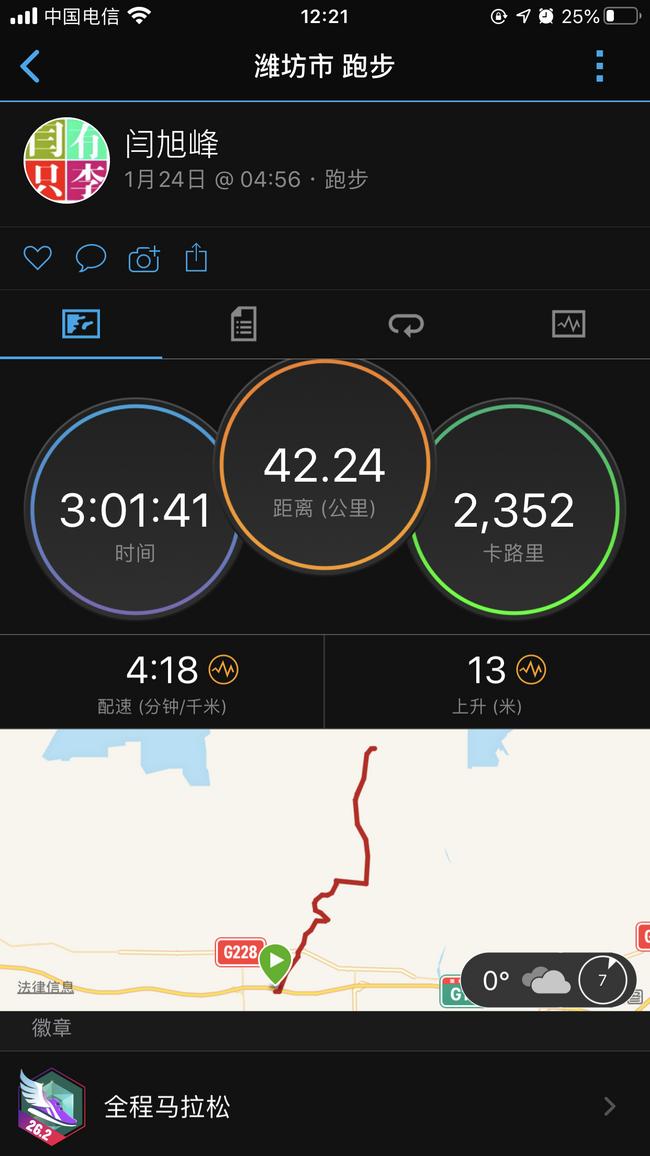
Task: Like this running activity
Action: (37, 259)
